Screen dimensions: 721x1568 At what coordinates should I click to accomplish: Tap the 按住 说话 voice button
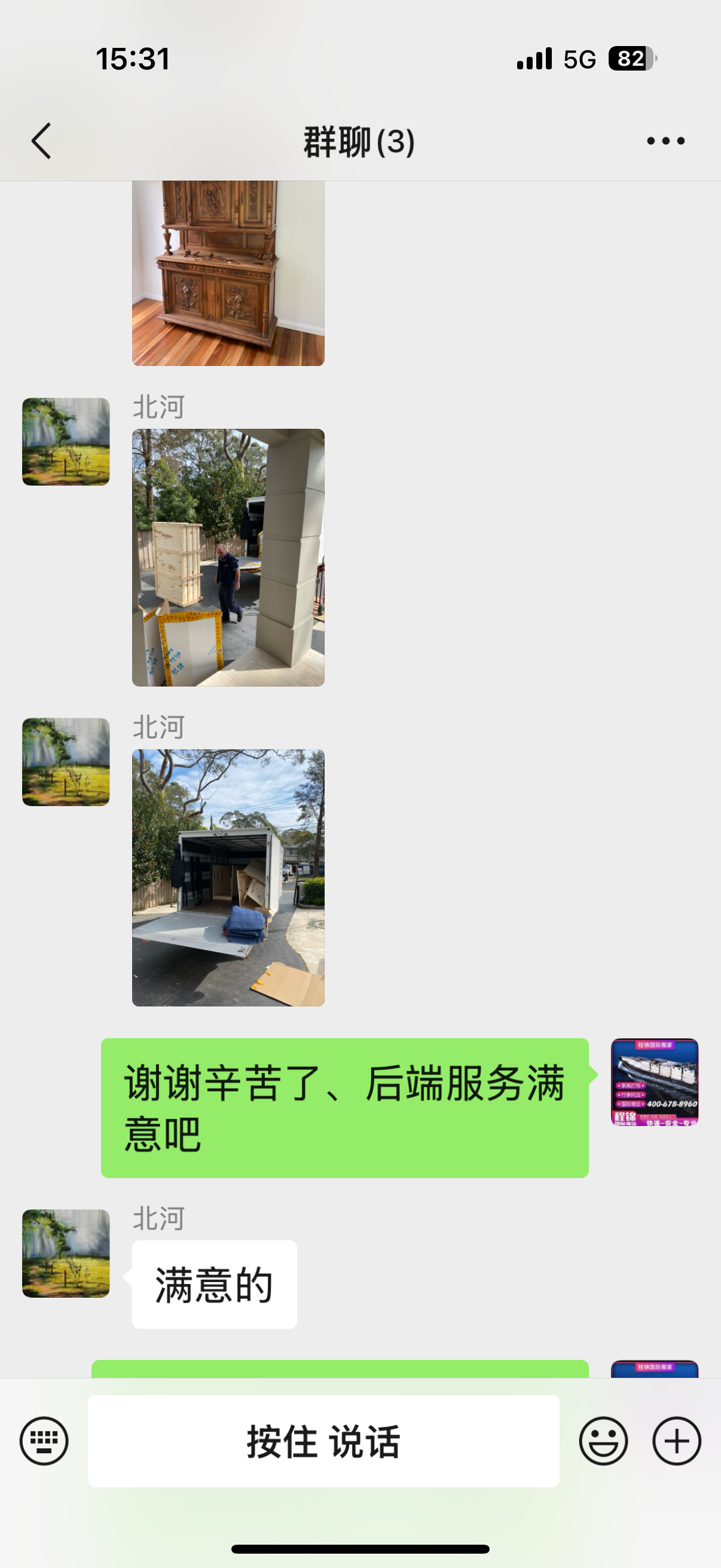[323, 1441]
